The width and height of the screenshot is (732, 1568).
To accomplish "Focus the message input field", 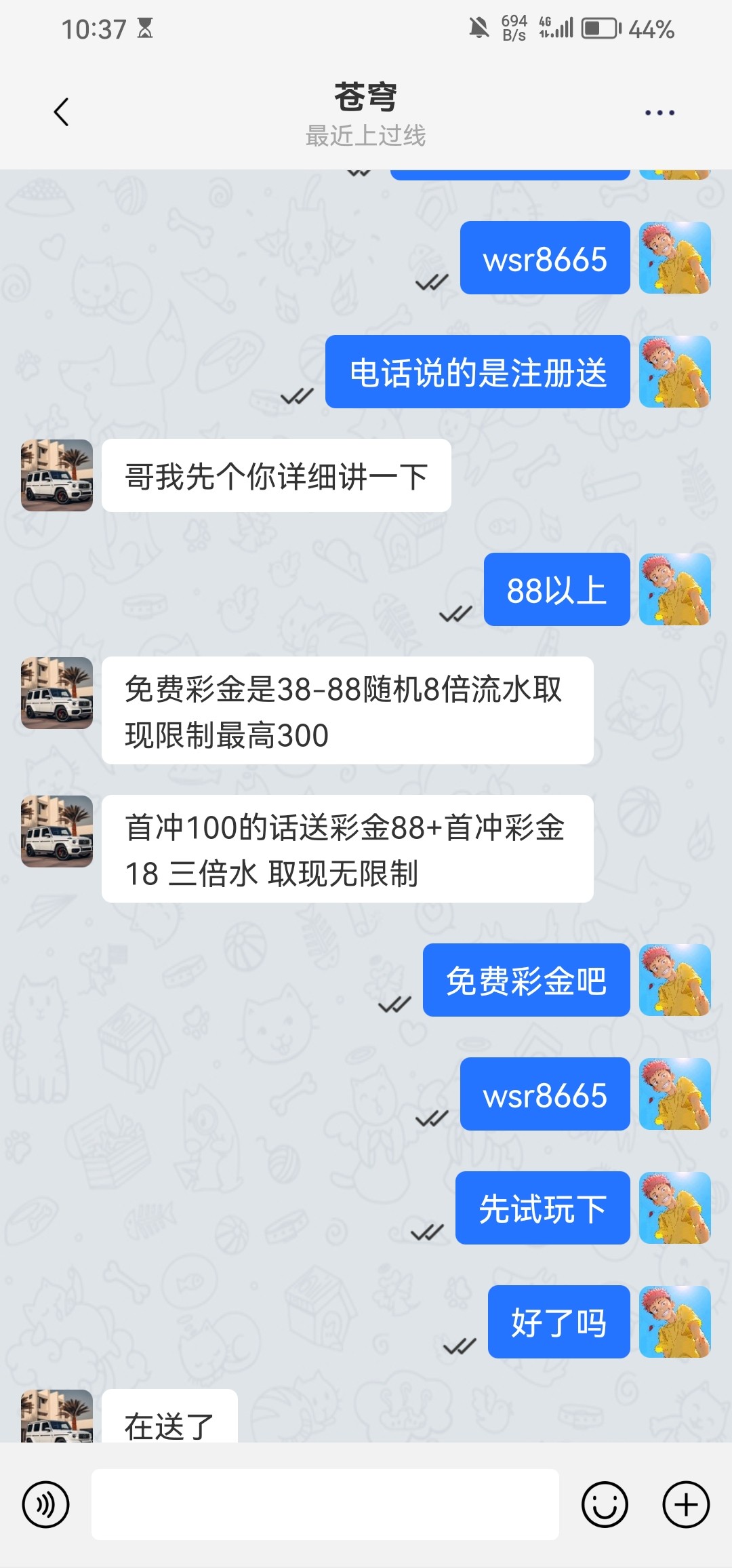I will click(325, 1504).
